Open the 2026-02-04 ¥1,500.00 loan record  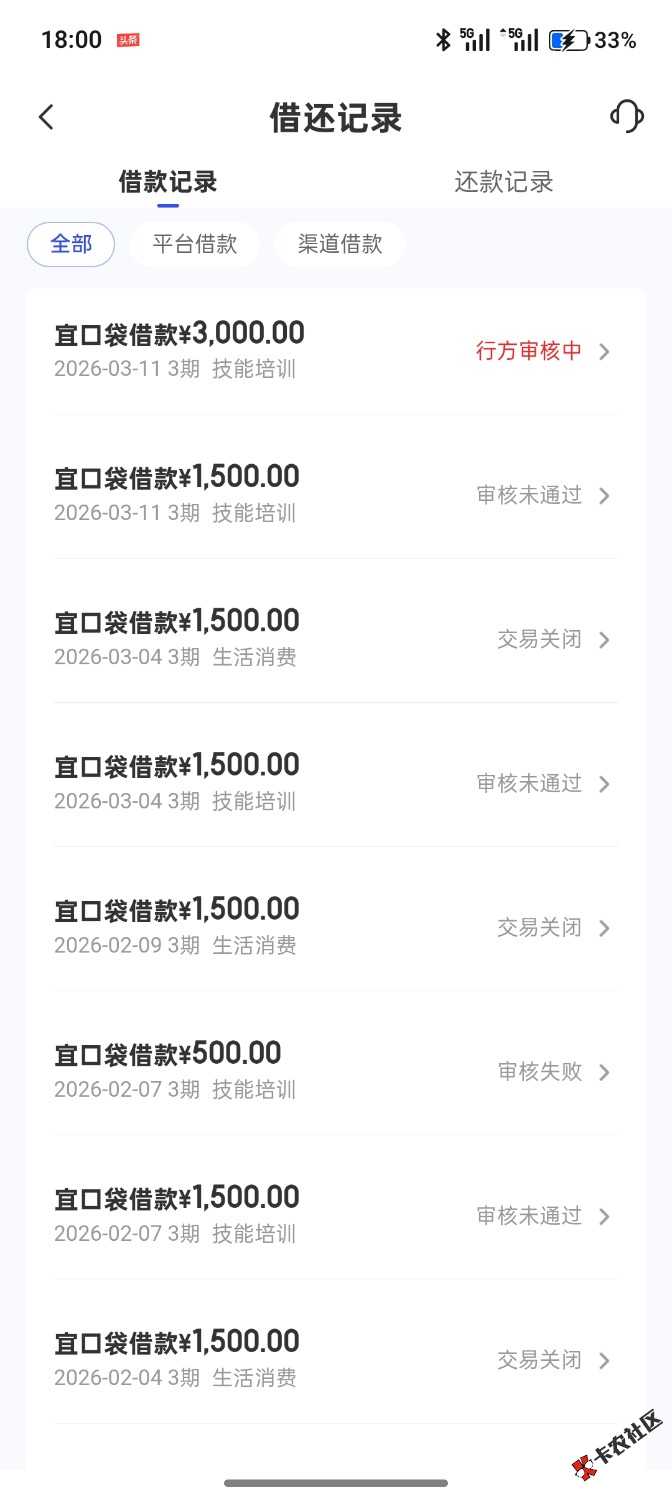(336, 1358)
